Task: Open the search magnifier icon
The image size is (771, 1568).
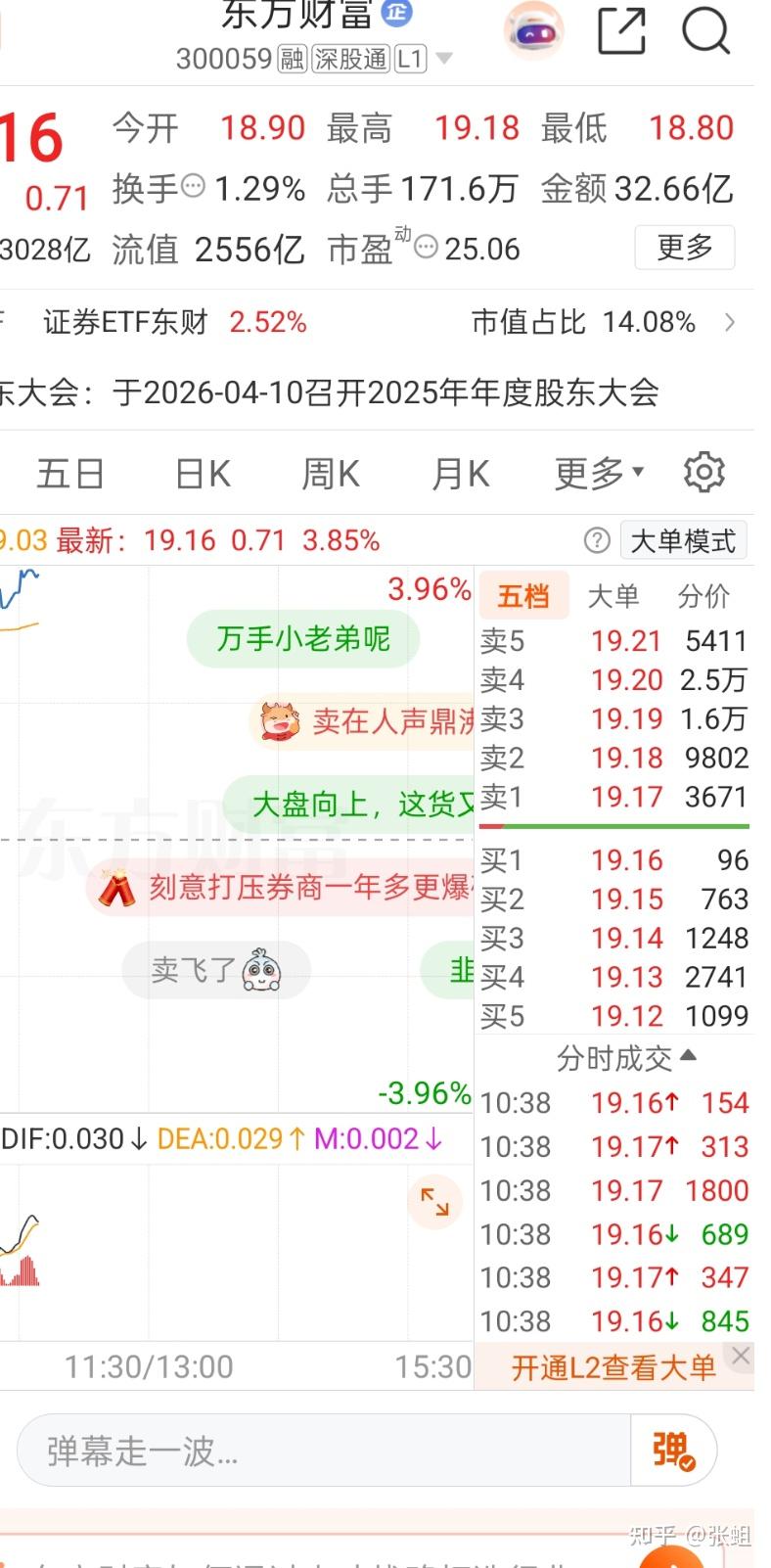Action: 705,31
